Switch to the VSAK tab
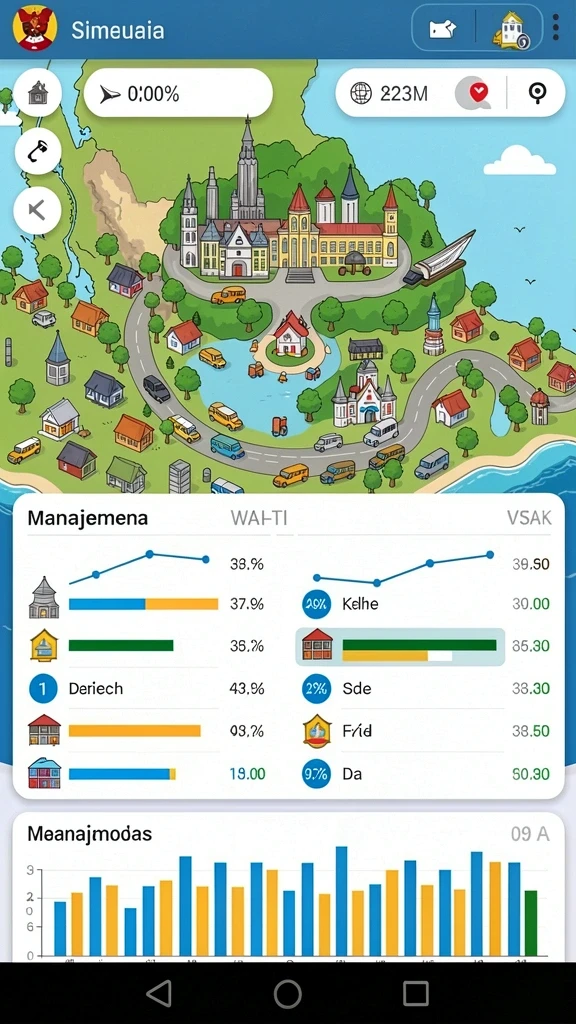Screen dimensions: 576x1024 (529, 519)
